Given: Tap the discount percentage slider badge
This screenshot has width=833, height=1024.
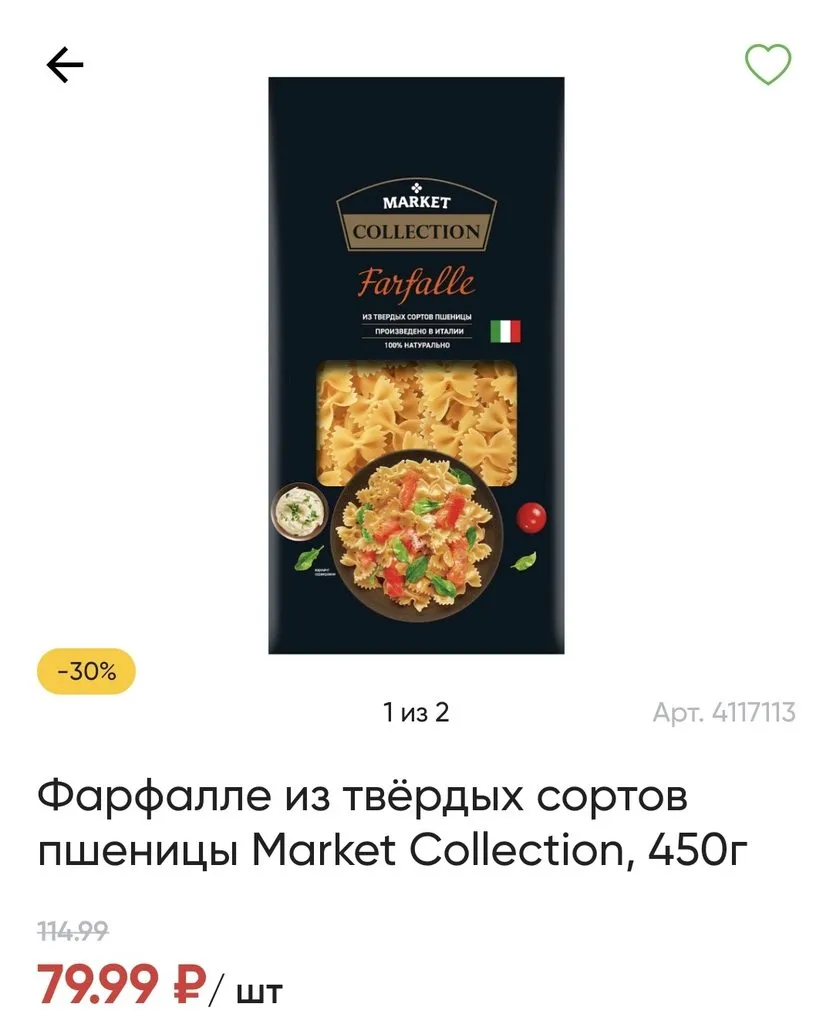Looking at the screenshot, I should click(87, 671).
